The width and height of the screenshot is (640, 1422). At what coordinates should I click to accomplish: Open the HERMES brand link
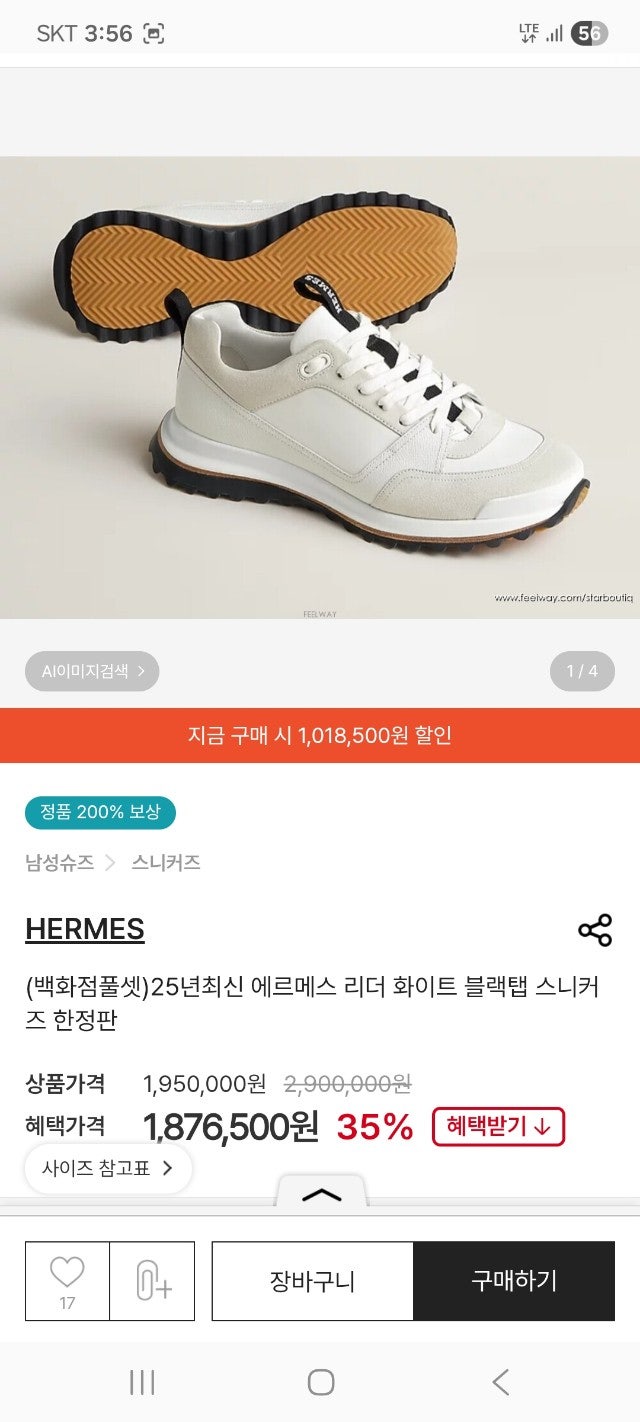(x=85, y=929)
